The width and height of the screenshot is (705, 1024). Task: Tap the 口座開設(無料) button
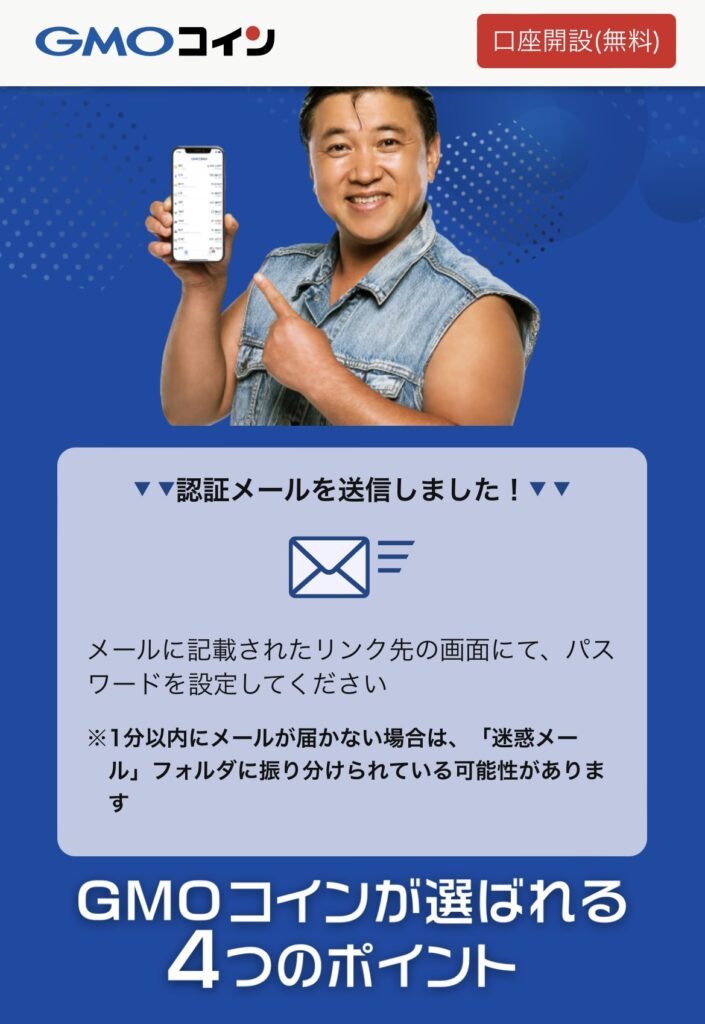tap(576, 42)
